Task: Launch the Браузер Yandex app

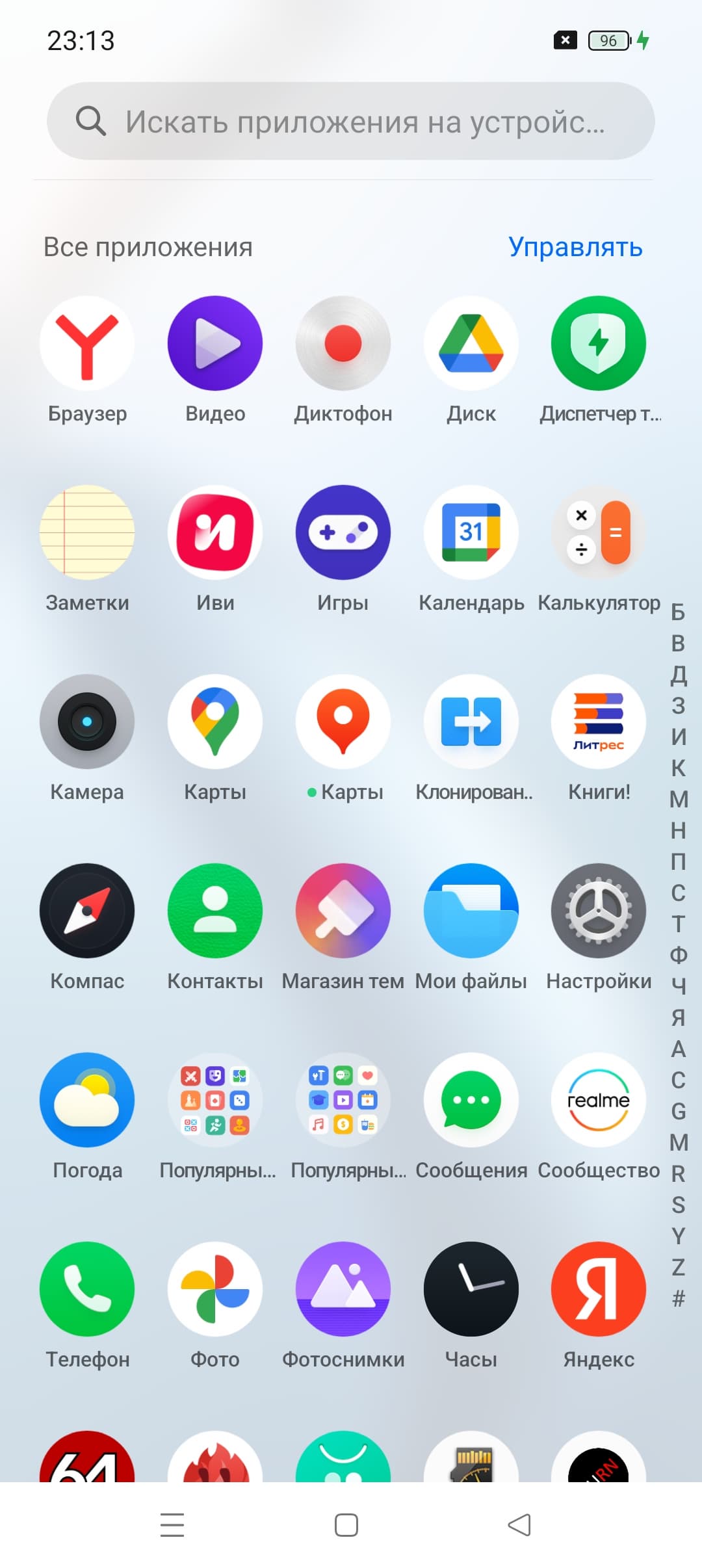Action: 87,343
